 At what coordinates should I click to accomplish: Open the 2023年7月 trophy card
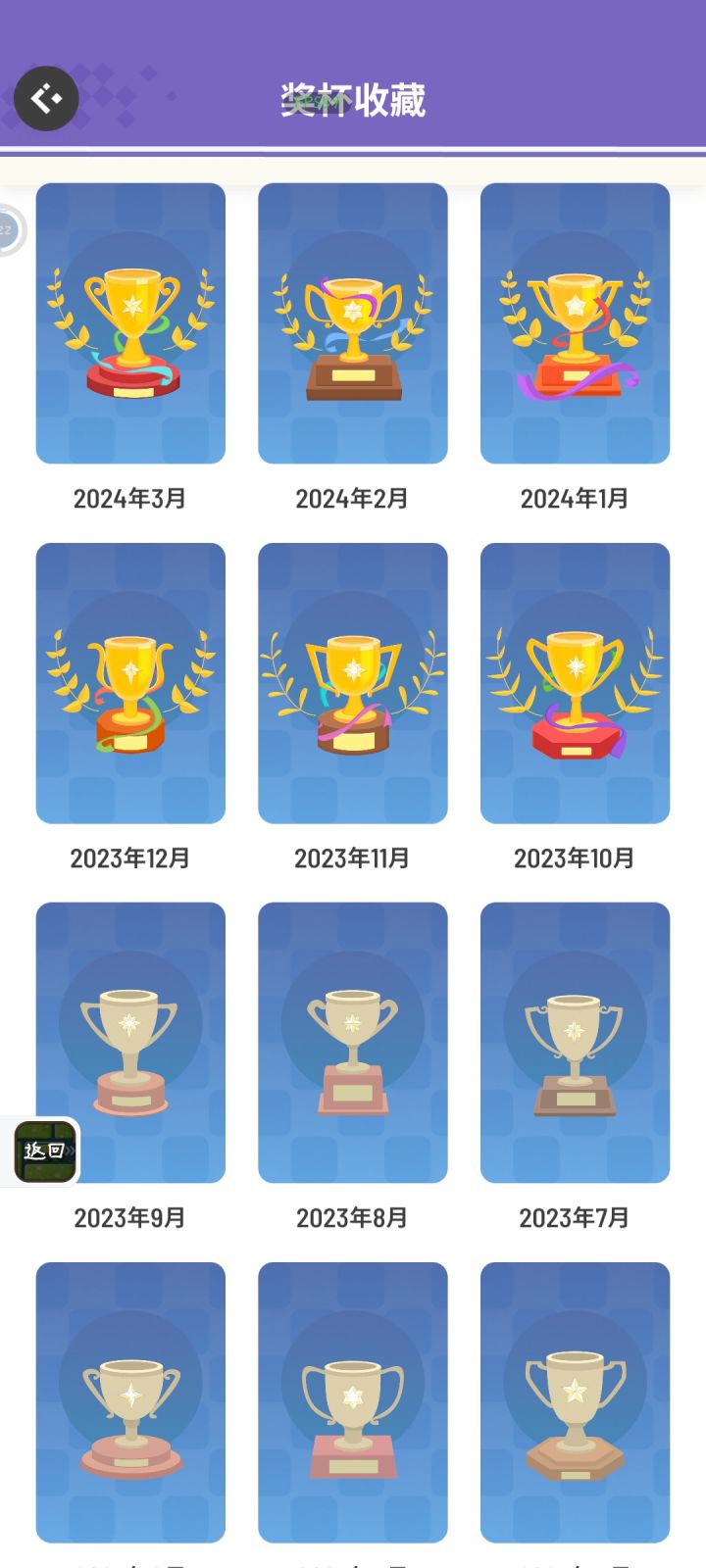point(575,1043)
